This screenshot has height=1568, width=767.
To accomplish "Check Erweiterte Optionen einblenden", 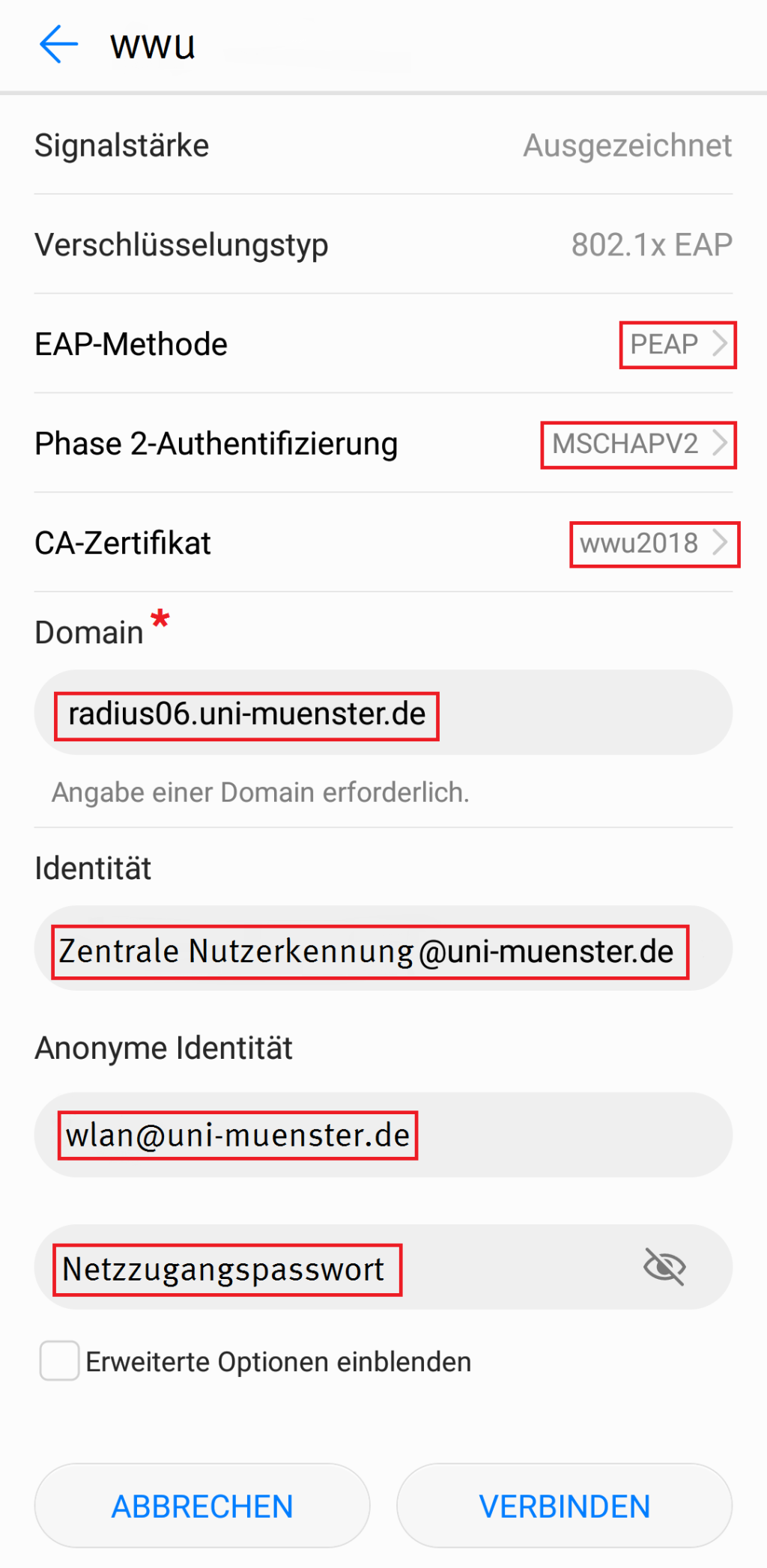I will 60,1361.
